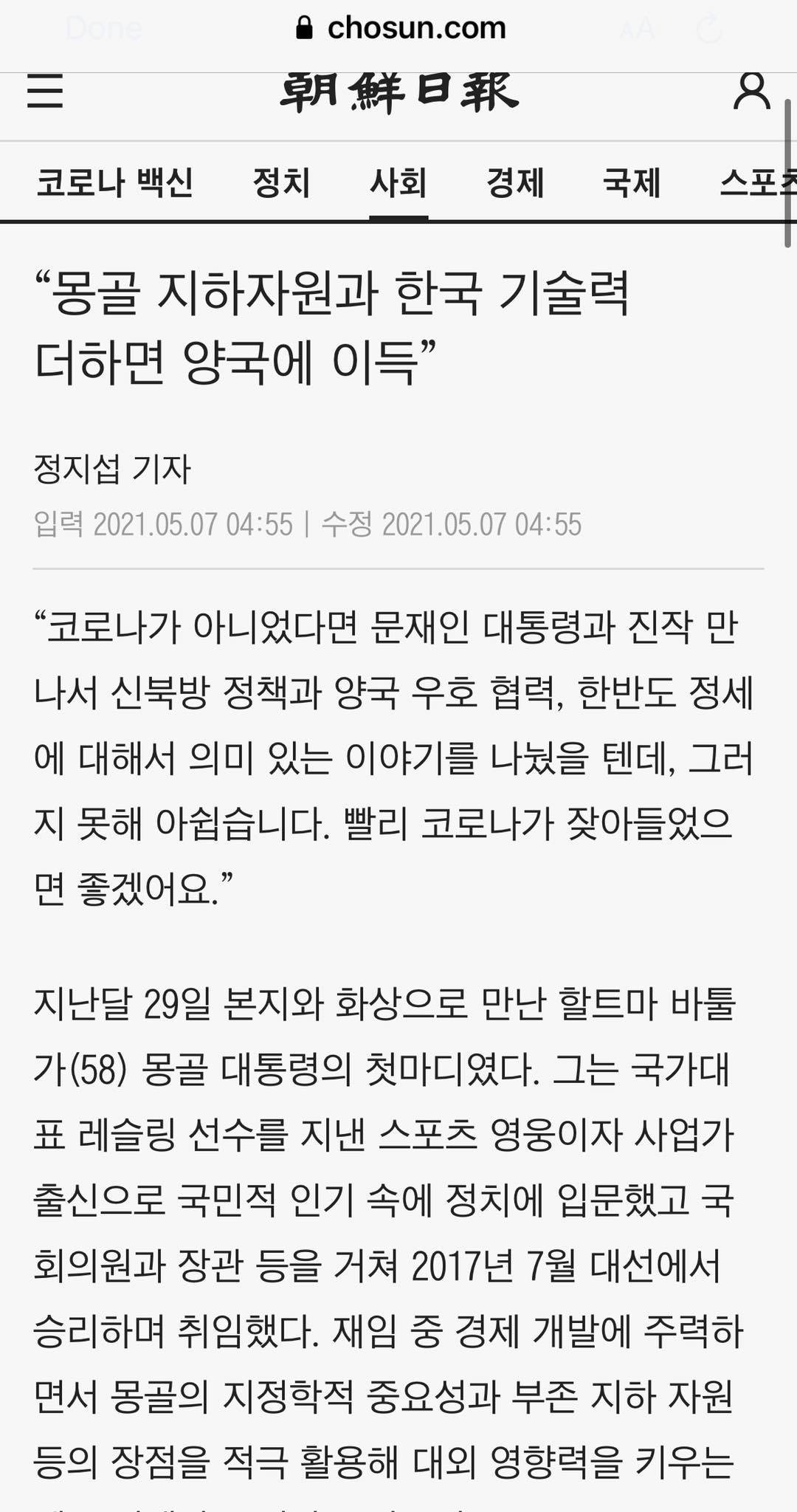Screen dimensions: 797x1512
Task: Select the 사회 tab
Action: (x=398, y=182)
